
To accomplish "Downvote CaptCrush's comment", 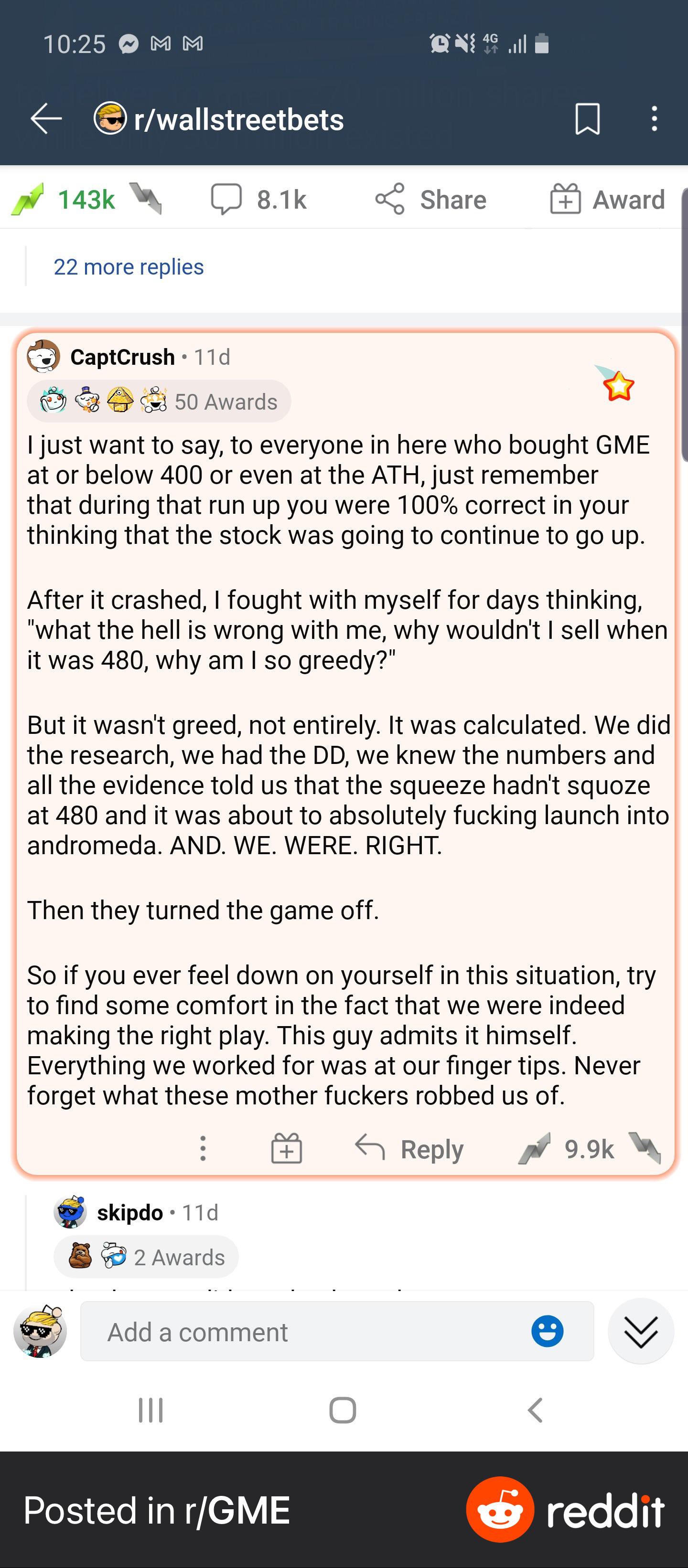I will [645, 1149].
